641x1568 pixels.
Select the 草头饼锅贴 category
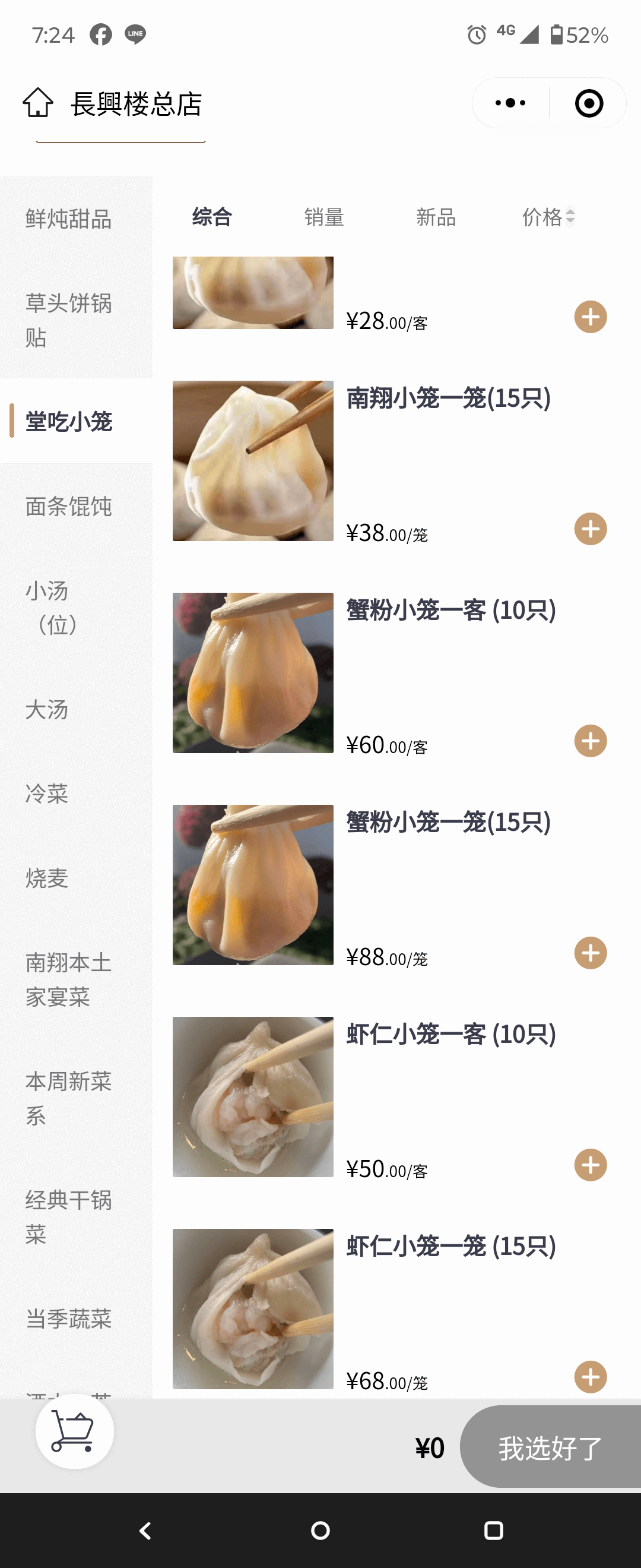[x=69, y=320]
